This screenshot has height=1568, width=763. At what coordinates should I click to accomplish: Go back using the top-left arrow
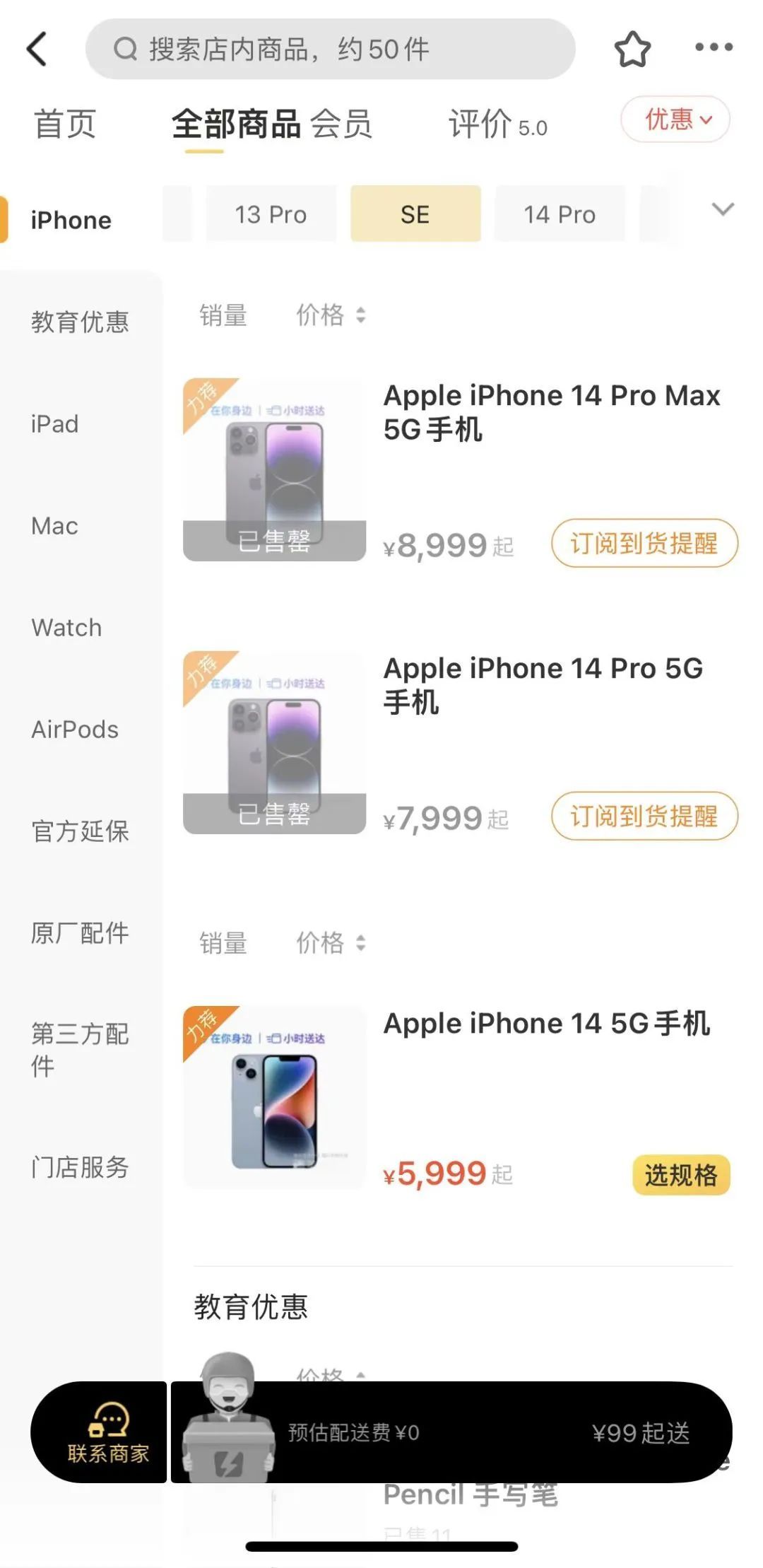point(37,49)
